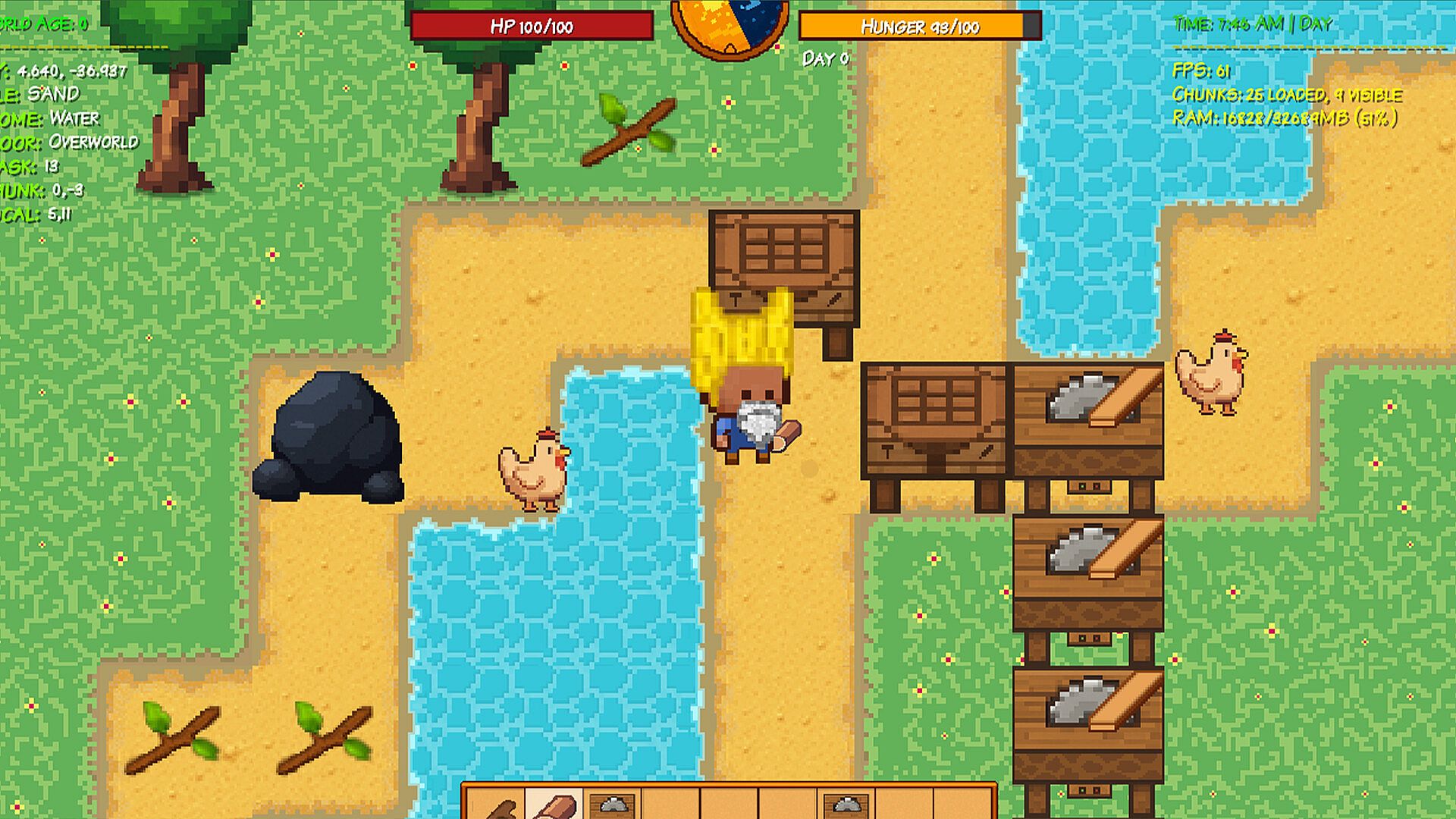Viewport: 1456px width, 819px height.
Task: Select the sawmill slot beside the wood log
Action: (x=613, y=805)
